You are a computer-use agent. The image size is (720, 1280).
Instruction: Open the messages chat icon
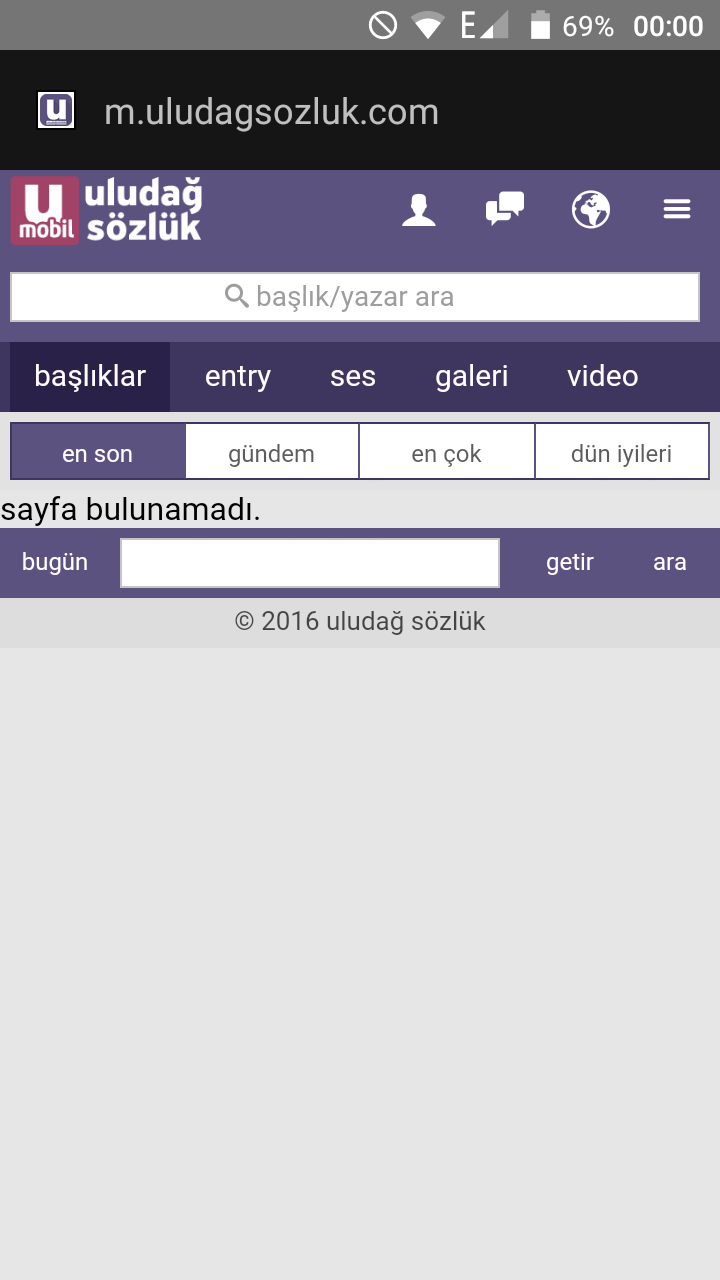(x=504, y=210)
